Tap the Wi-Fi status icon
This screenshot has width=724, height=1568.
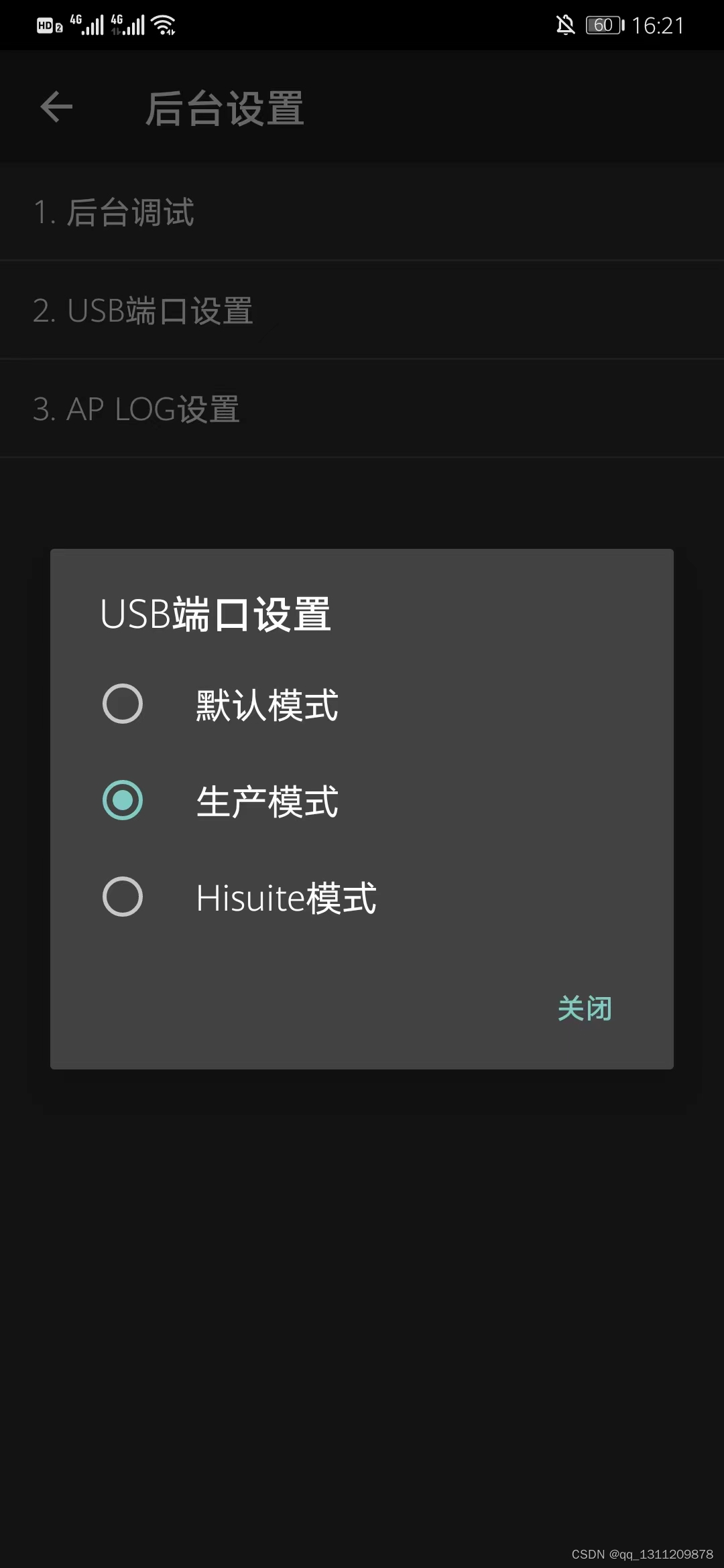click(x=163, y=24)
